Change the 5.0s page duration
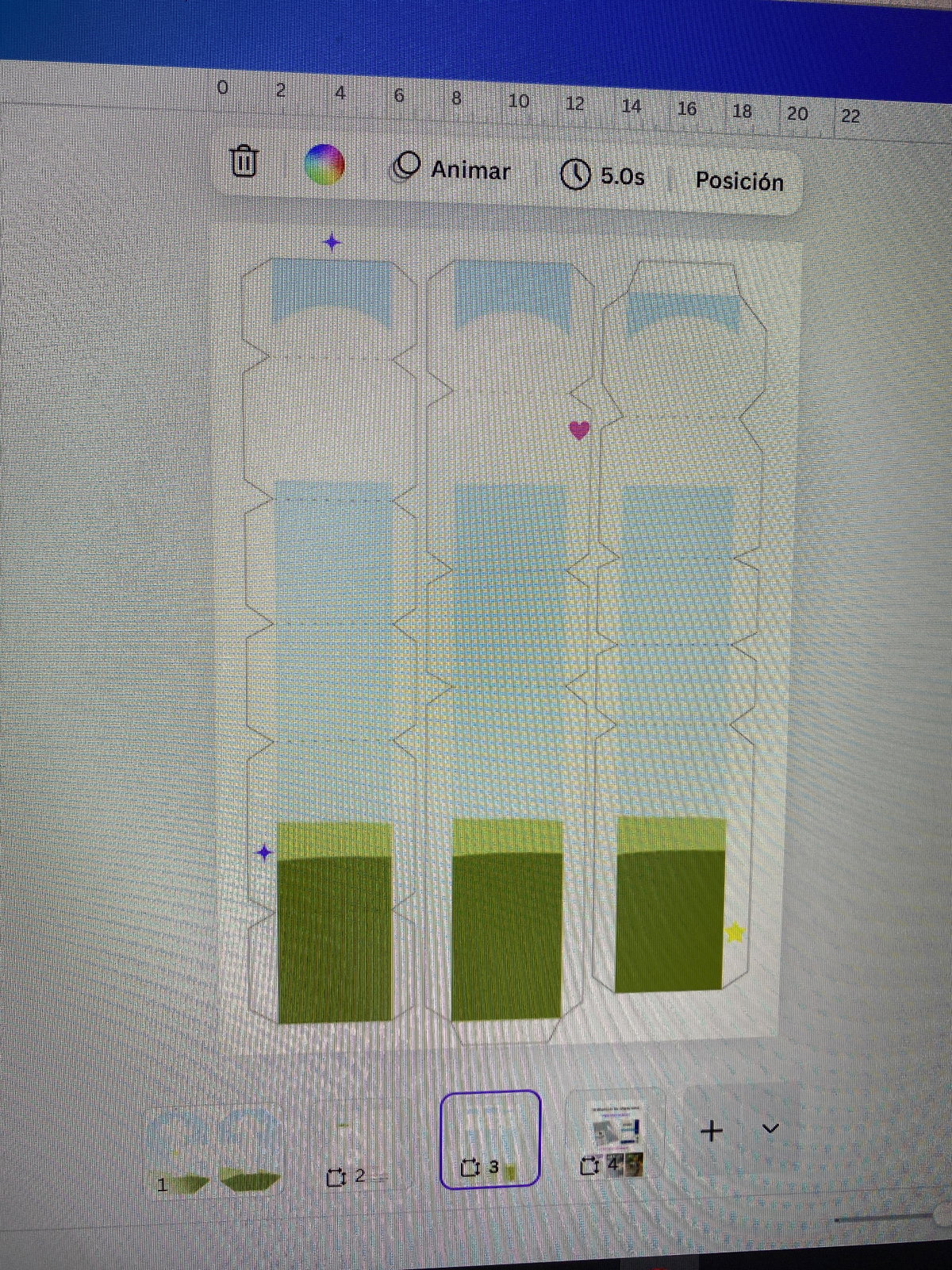The image size is (952, 1270). click(x=603, y=175)
